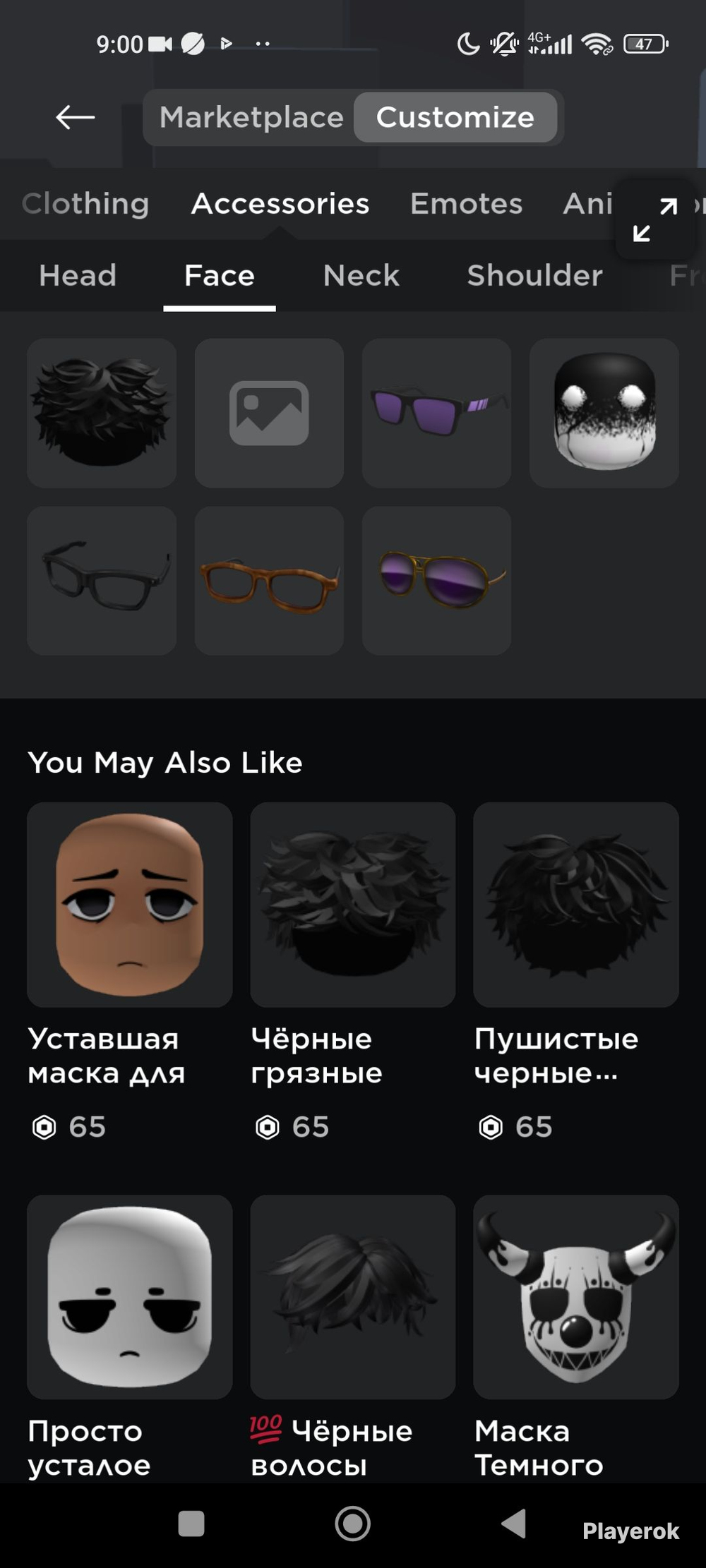Select the black messy hair item
This screenshot has height=1568, width=706.
[x=102, y=413]
